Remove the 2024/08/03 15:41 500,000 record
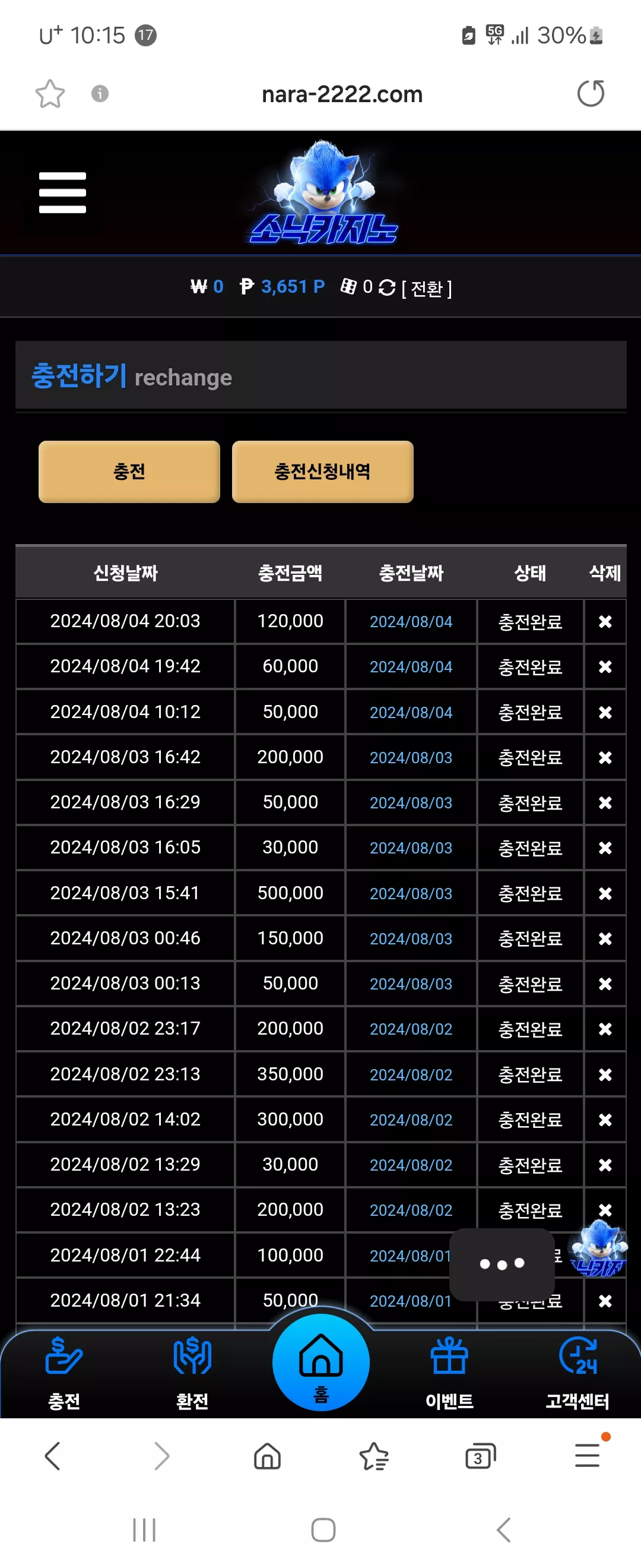 (605, 893)
